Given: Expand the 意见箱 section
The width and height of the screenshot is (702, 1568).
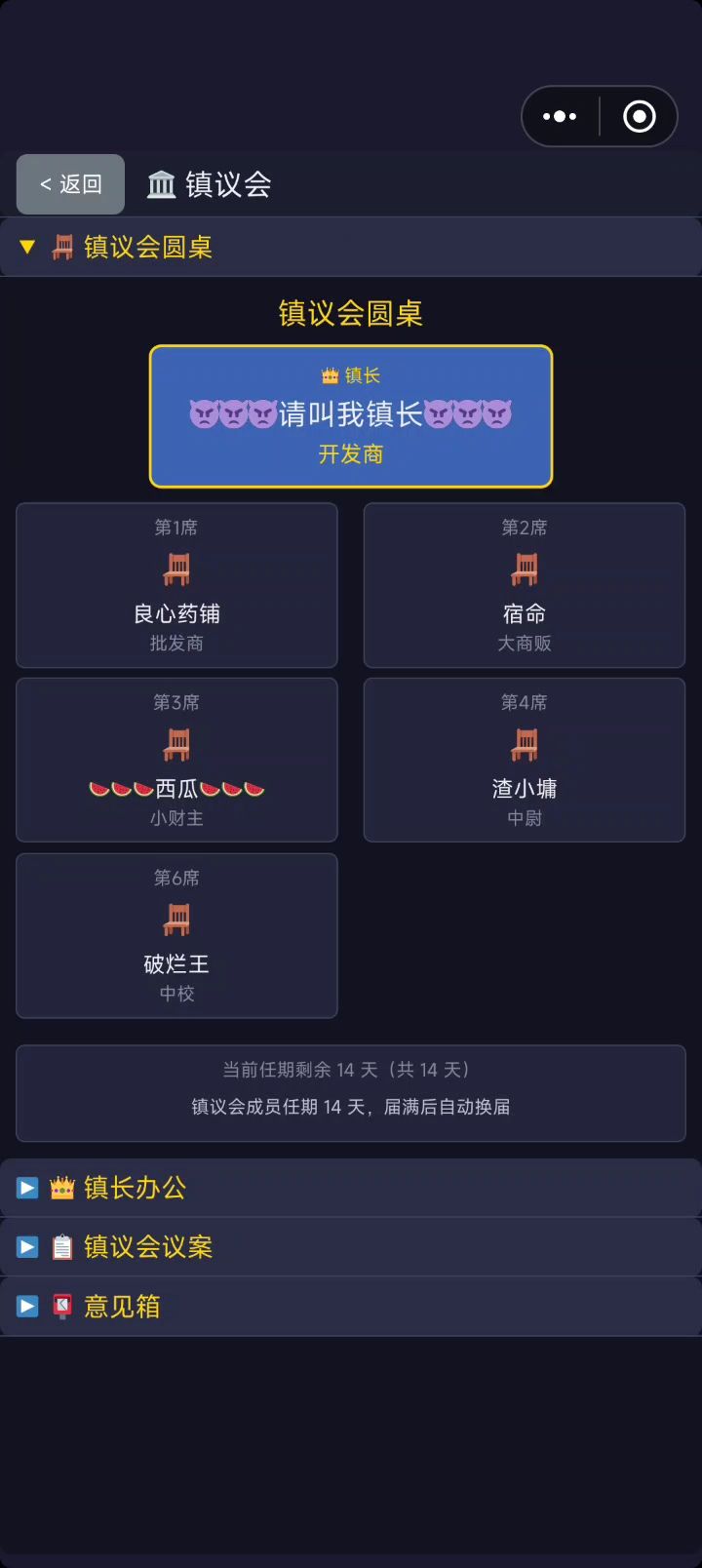Looking at the screenshot, I should click(26, 1306).
